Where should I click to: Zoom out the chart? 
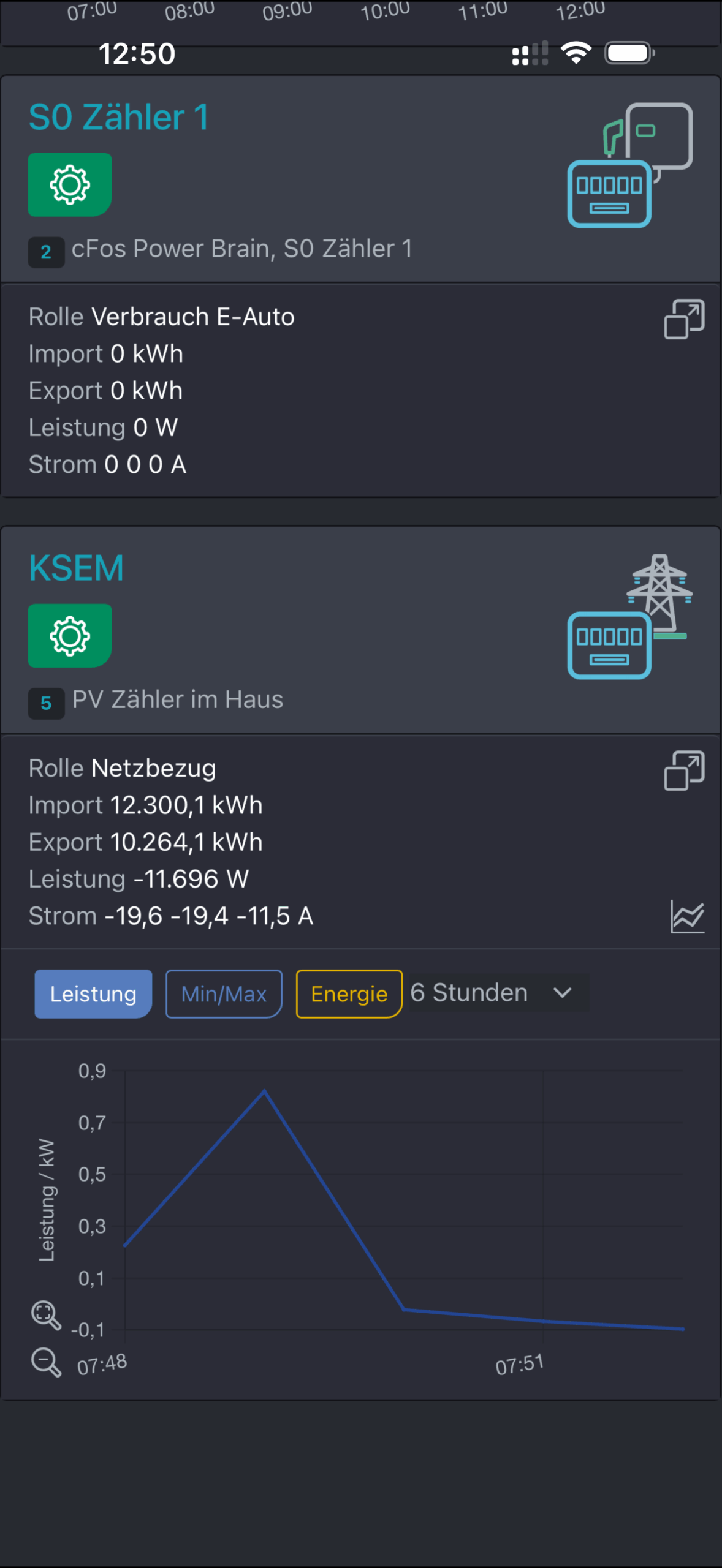46,1362
